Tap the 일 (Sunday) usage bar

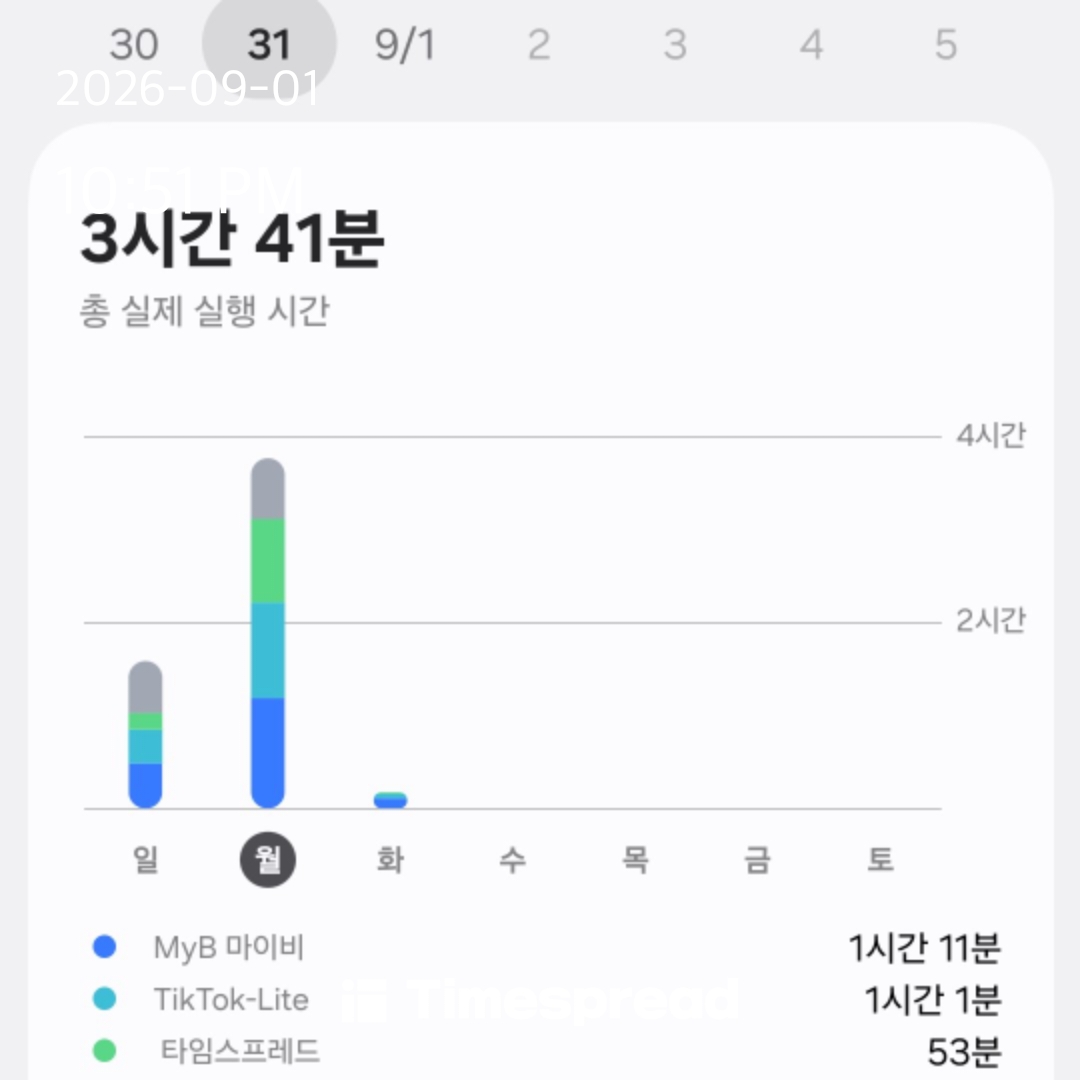click(x=145, y=734)
